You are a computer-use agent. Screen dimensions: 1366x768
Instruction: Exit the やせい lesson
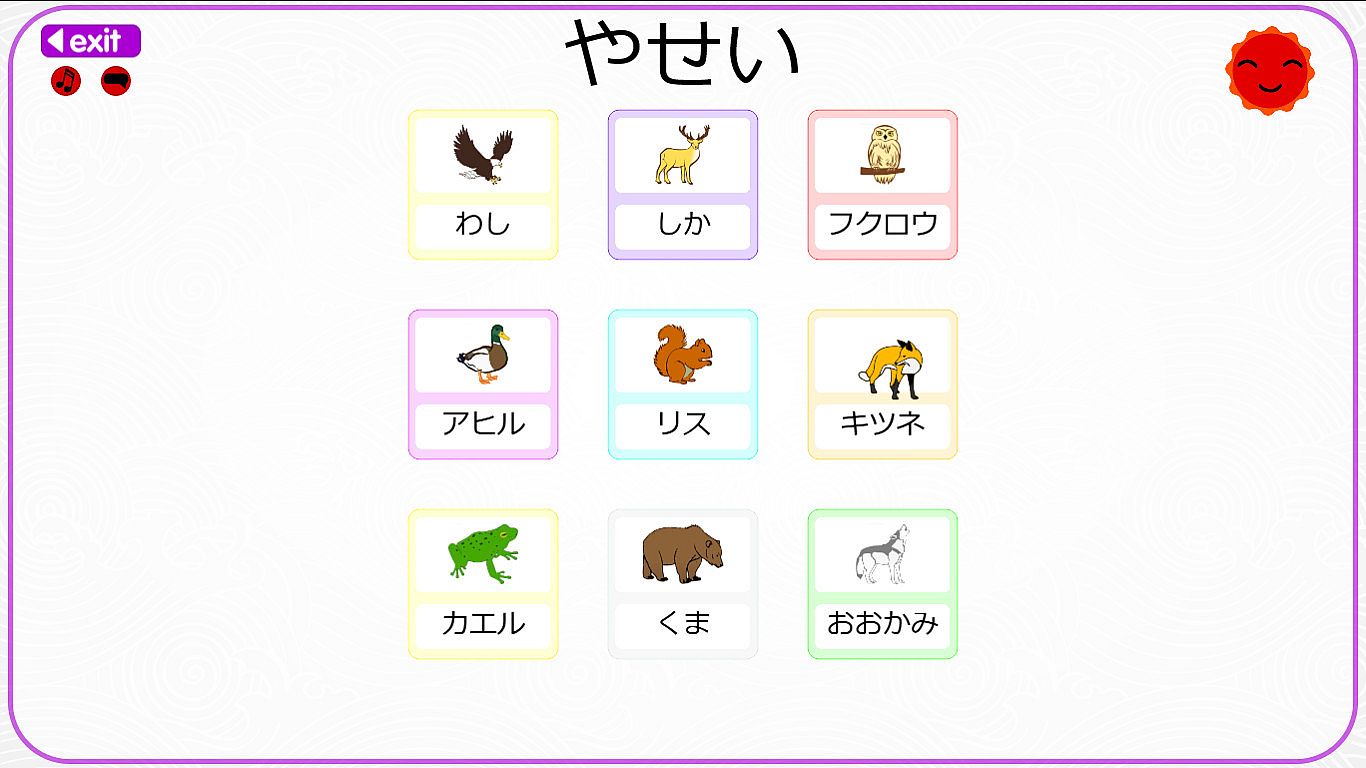91,41
